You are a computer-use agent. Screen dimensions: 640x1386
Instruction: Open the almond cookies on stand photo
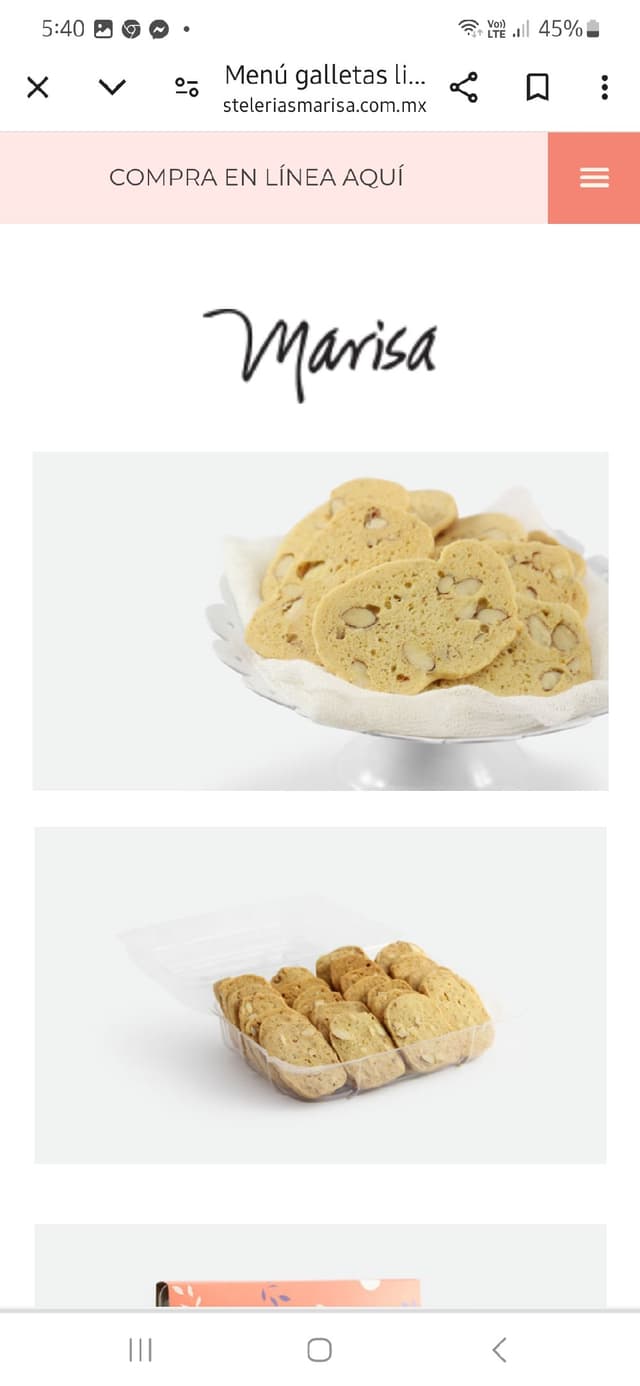coord(320,620)
